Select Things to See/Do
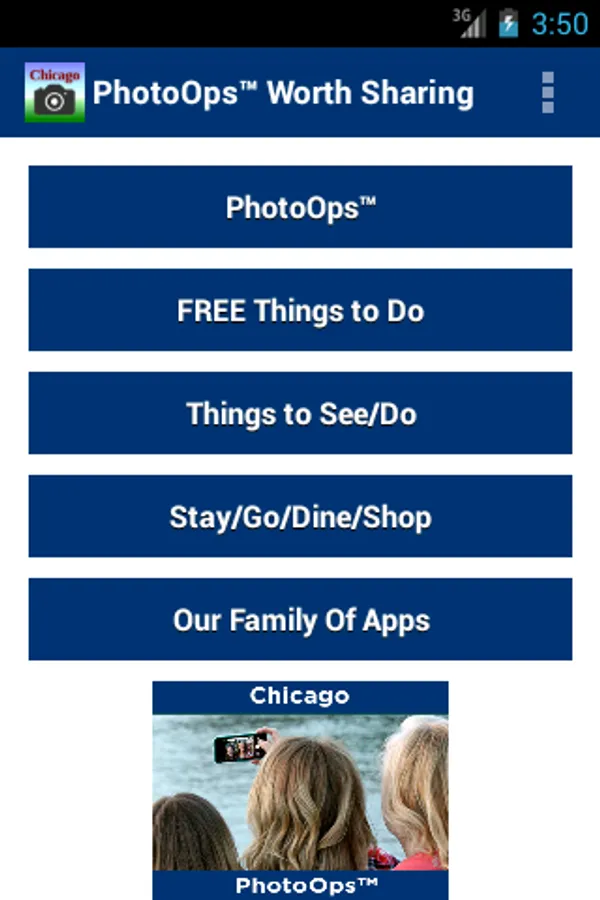 [x=300, y=413]
